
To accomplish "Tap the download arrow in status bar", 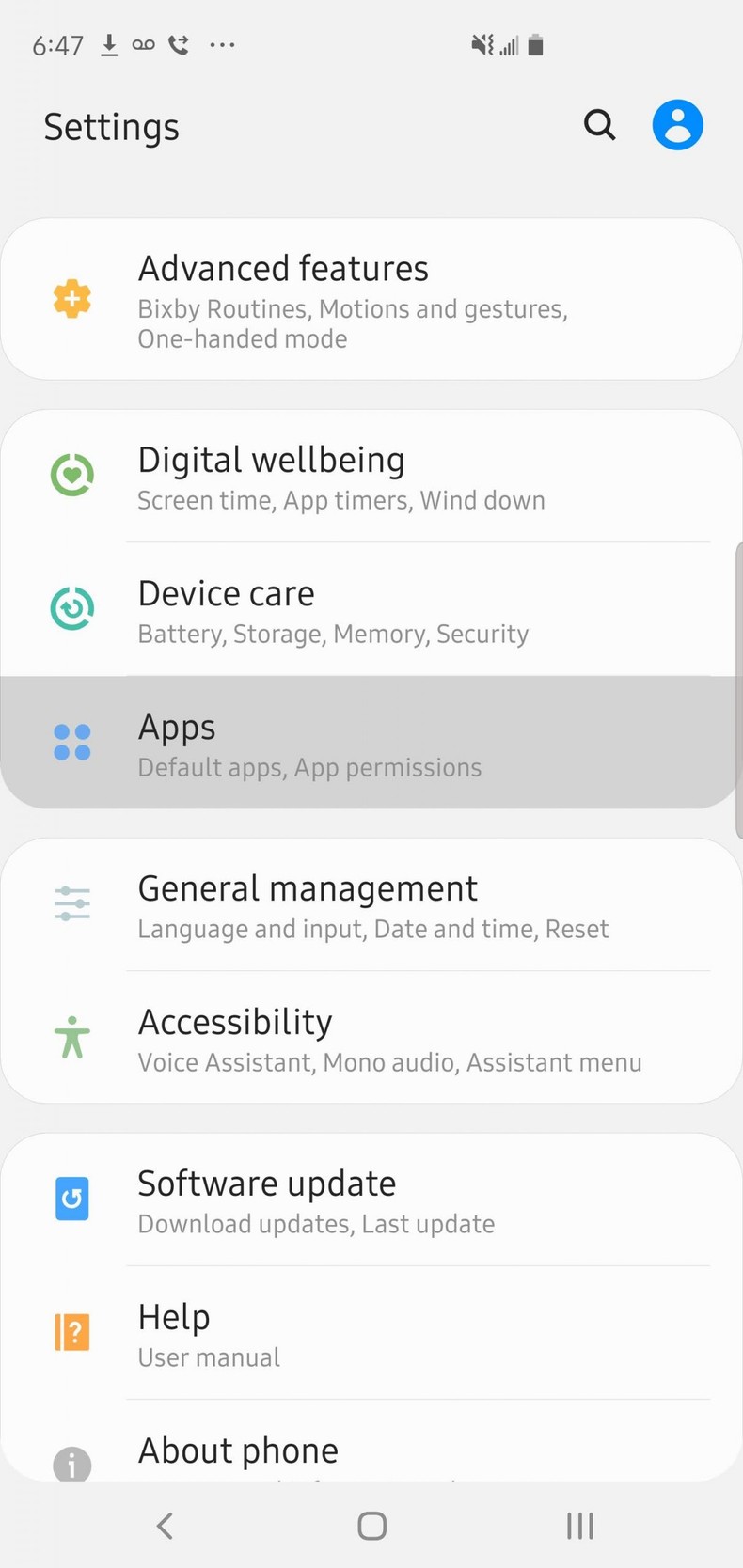I will (x=109, y=44).
